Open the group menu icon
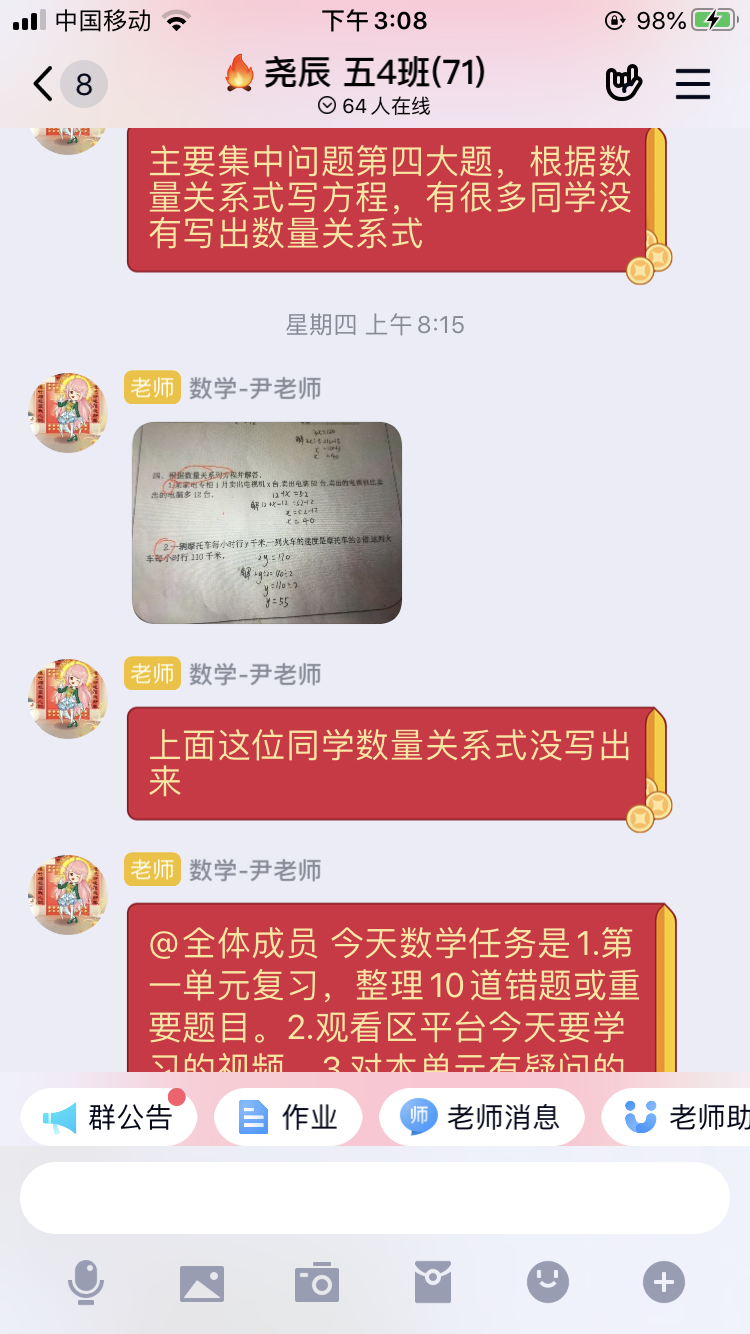The image size is (750, 1334). pyautogui.click(x=692, y=84)
